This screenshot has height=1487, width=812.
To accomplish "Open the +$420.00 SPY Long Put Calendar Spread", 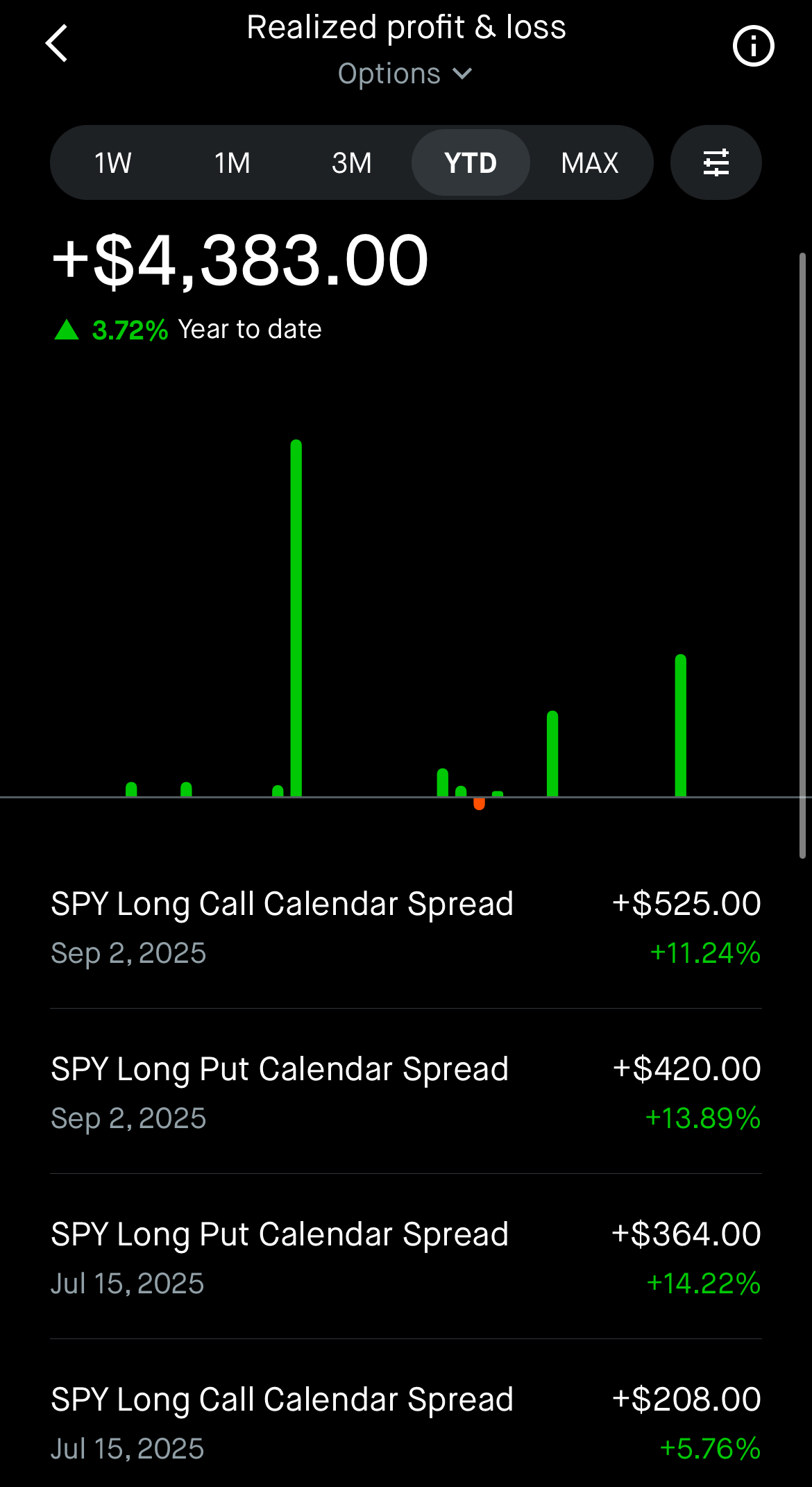I will click(406, 1092).
